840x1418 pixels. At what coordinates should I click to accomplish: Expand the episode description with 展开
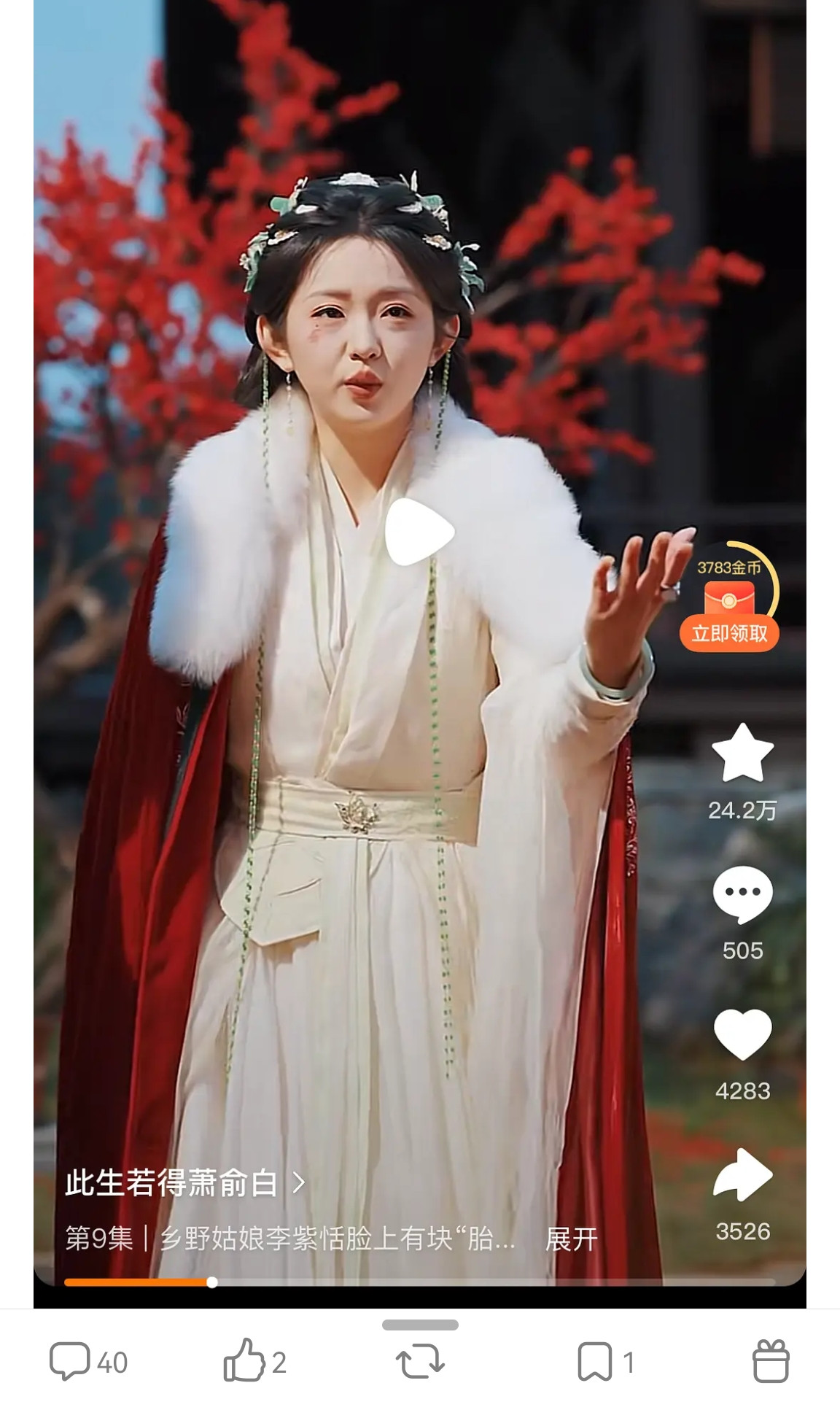pos(571,1239)
